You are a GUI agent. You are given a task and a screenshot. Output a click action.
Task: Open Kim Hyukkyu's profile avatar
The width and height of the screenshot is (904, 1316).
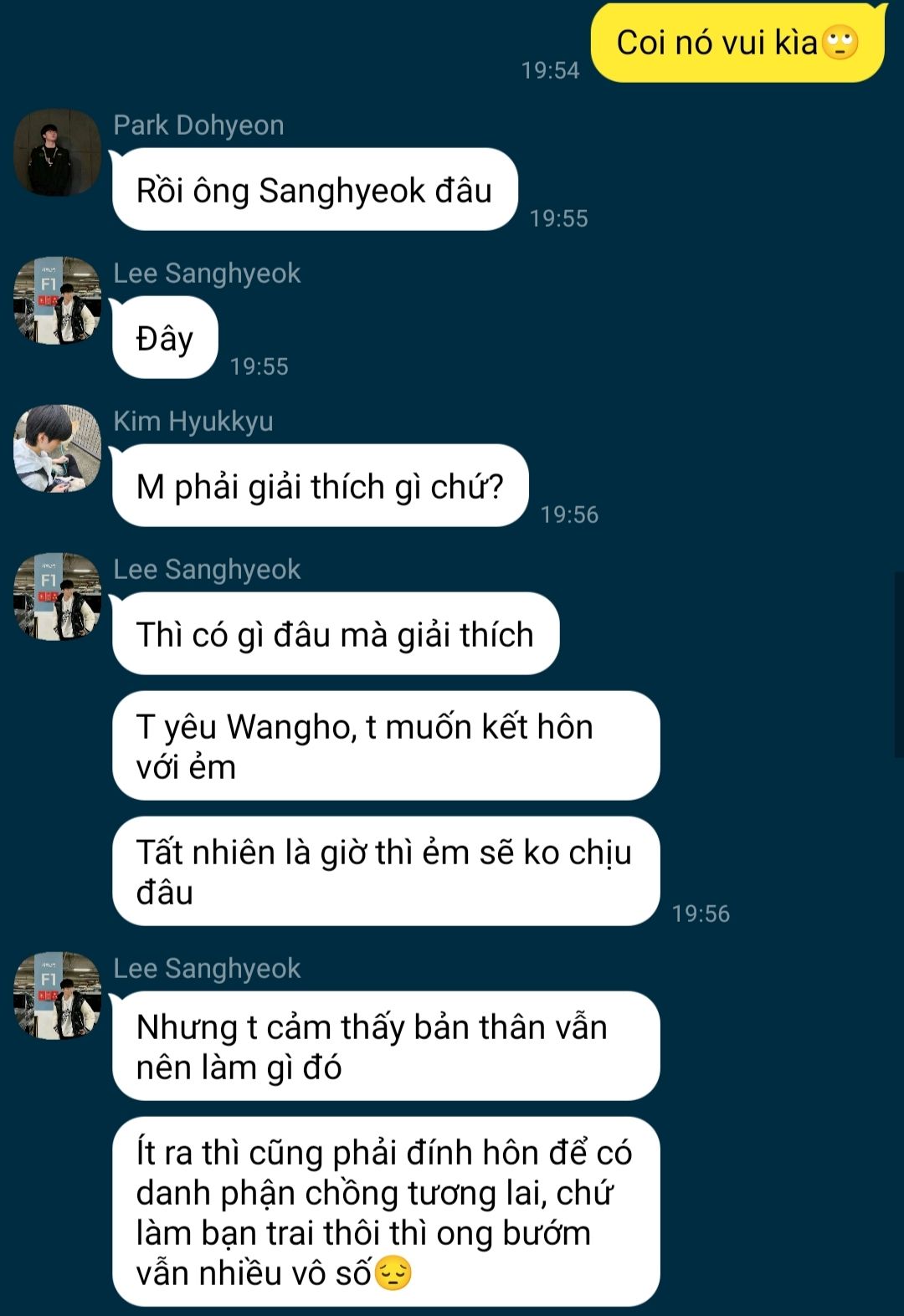point(57,448)
